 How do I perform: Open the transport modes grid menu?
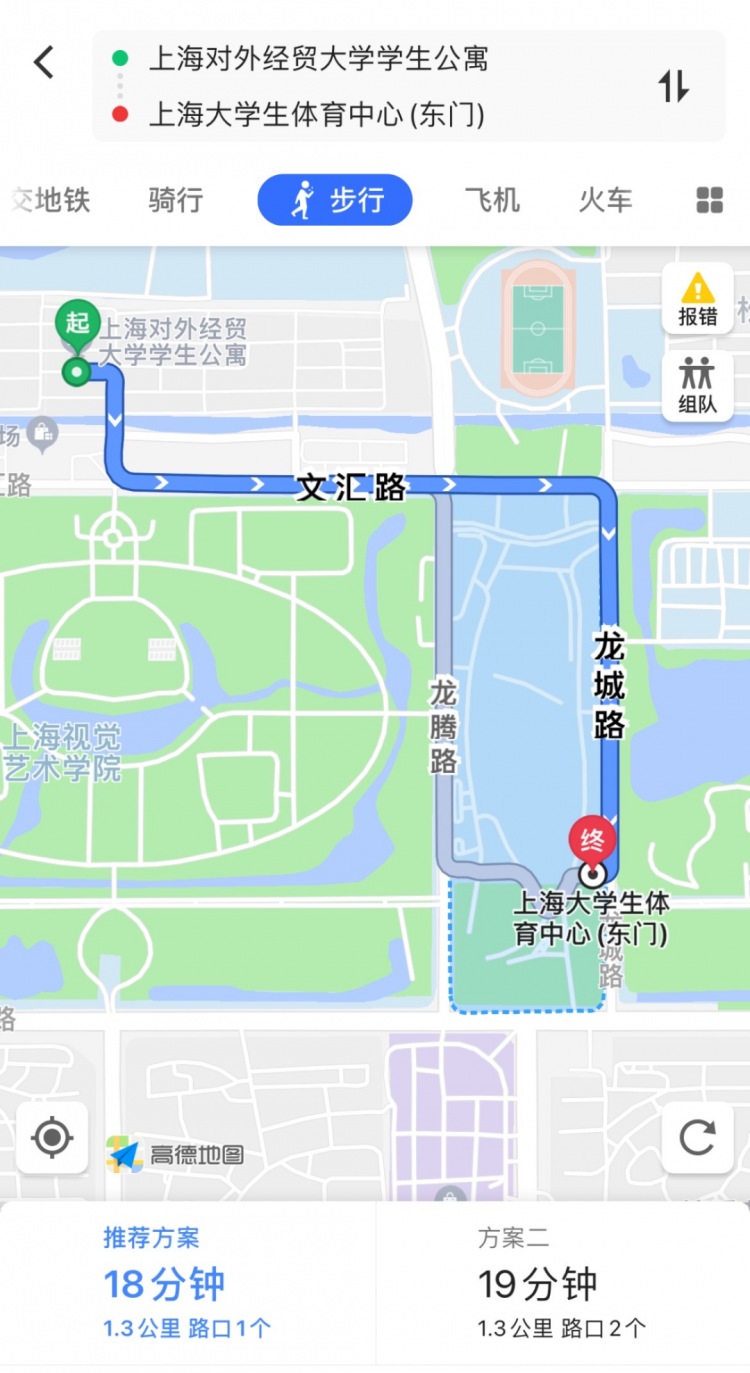(709, 200)
